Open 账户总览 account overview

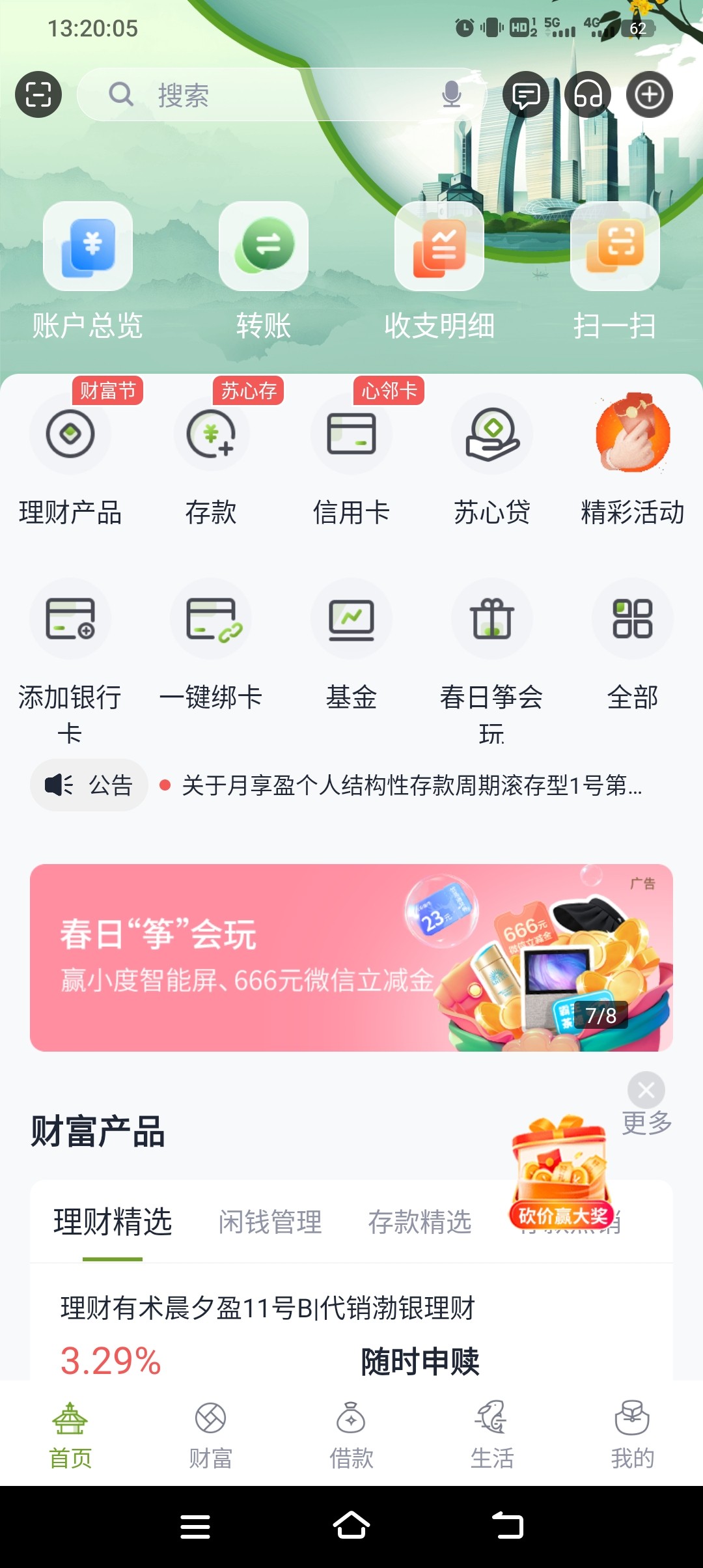click(88, 270)
